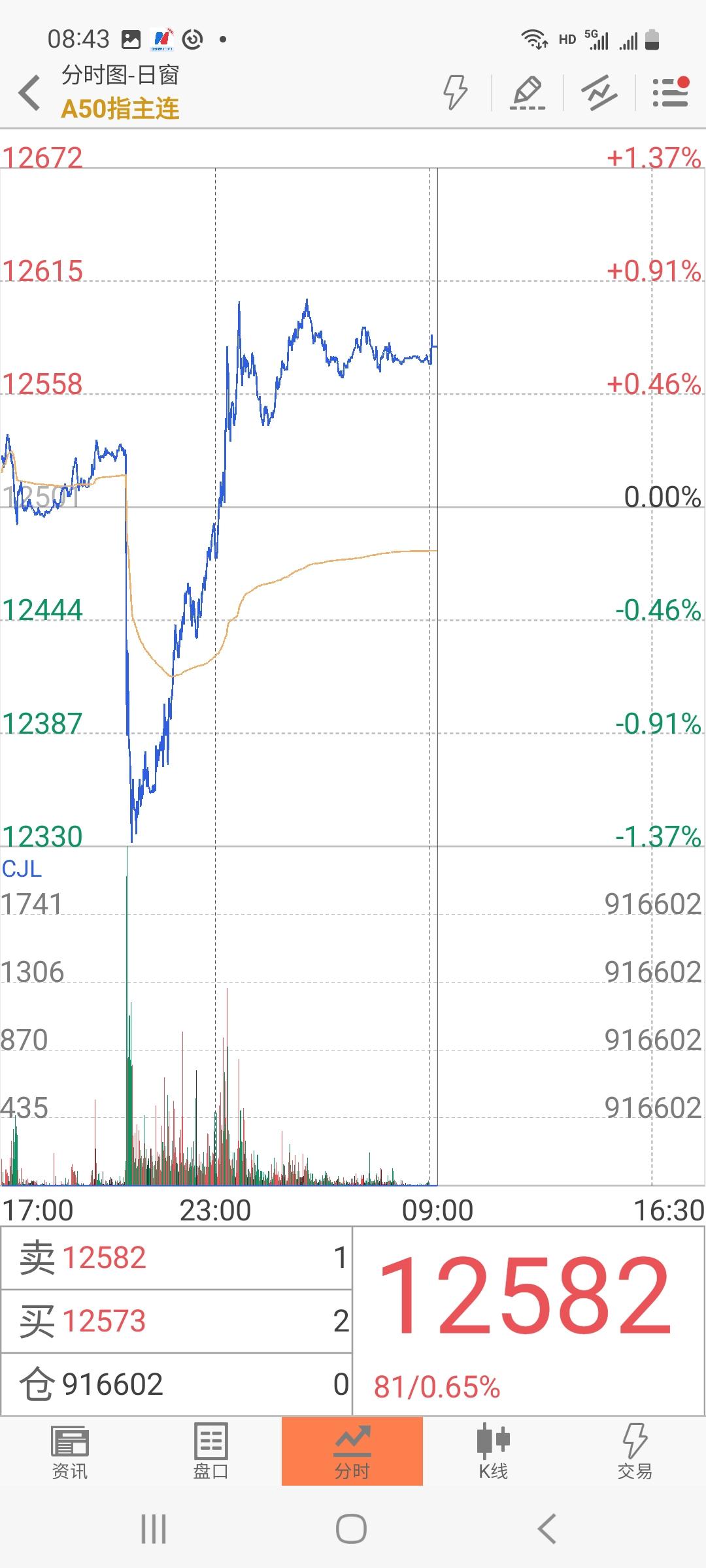Switch to the K线 candlestick tab
Screen dimensions: 706x1568
494,1452
